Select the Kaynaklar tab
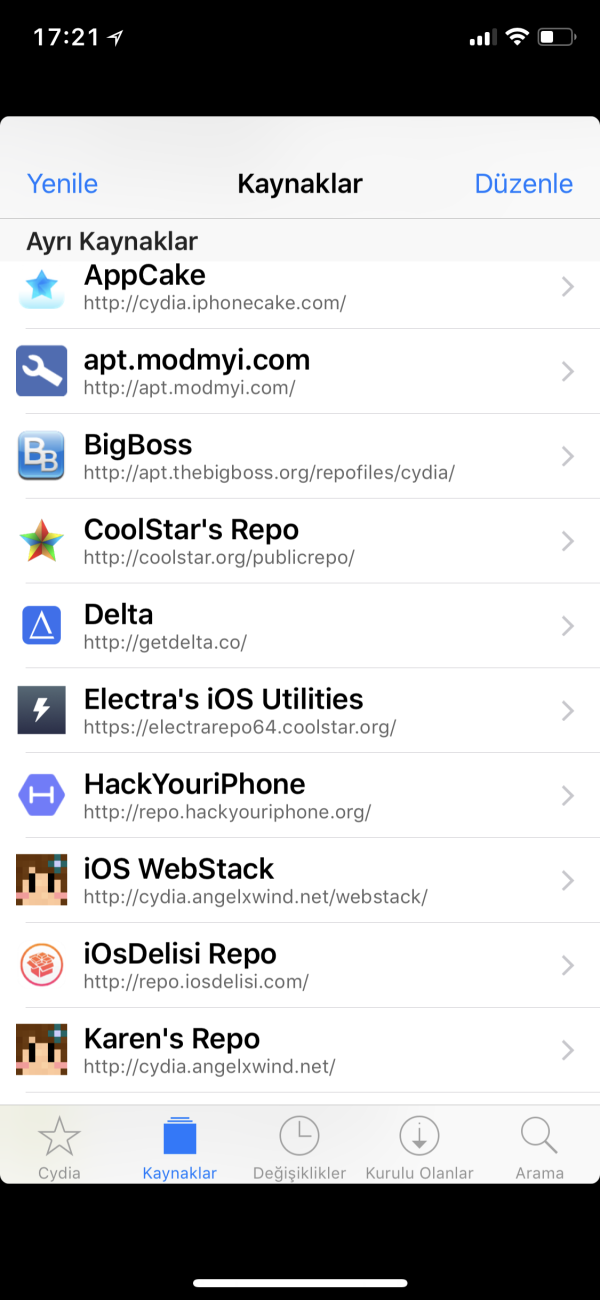600x1300 pixels. pyautogui.click(x=180, y=1147)
